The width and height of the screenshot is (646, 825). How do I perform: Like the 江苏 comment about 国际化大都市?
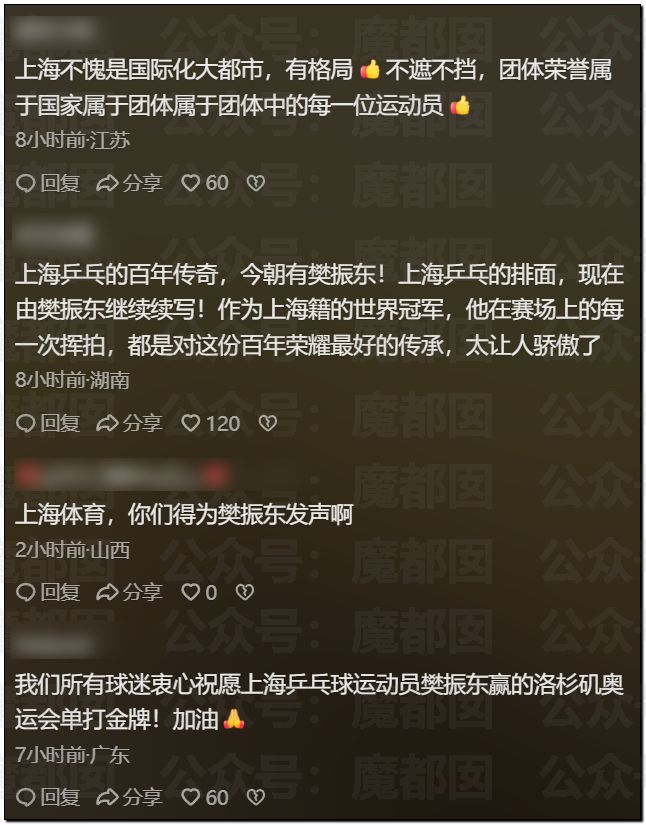[204, 183]
